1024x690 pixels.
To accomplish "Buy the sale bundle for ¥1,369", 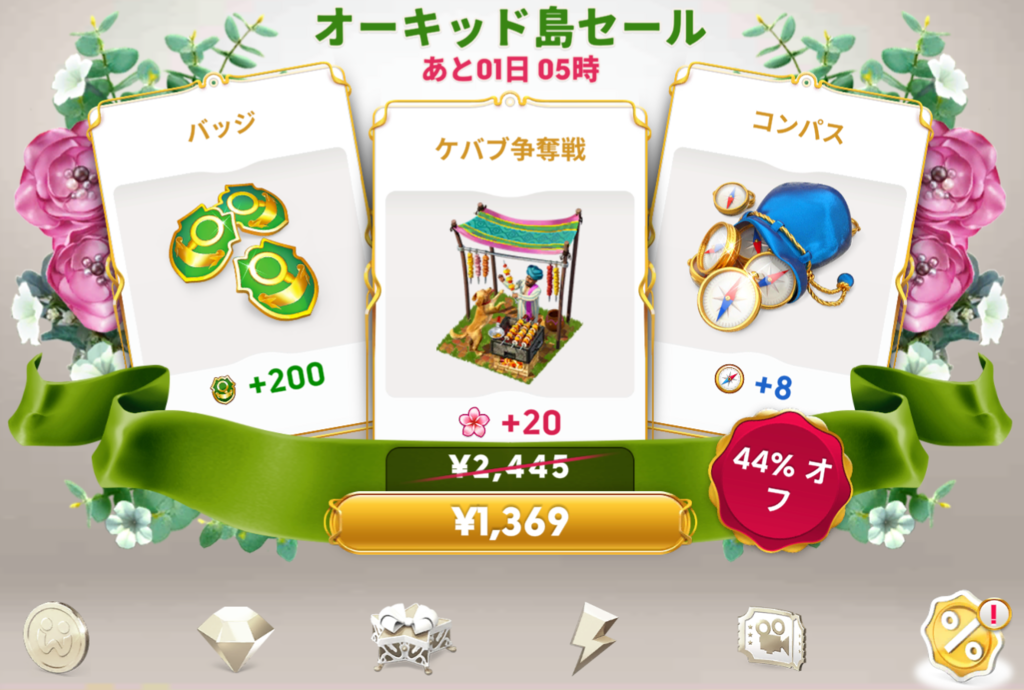I will 510,521.
